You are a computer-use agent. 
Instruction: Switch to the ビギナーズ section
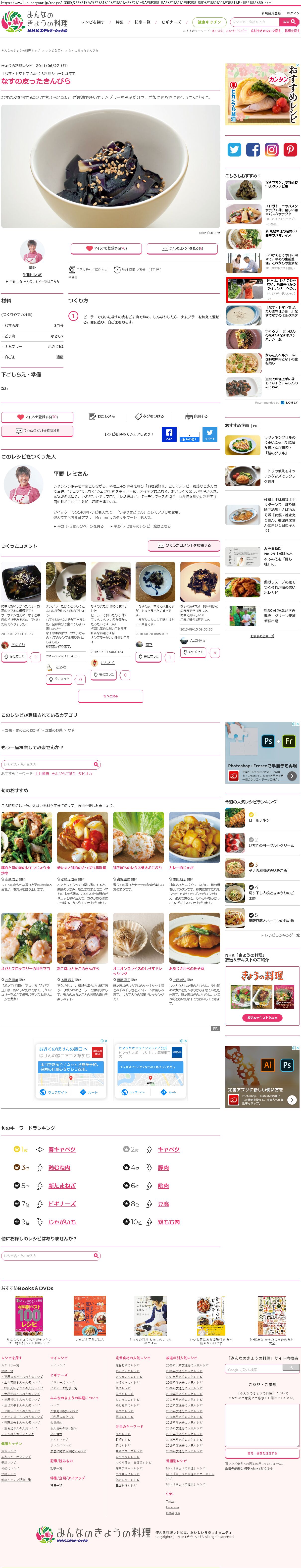[x=171, y=22]
